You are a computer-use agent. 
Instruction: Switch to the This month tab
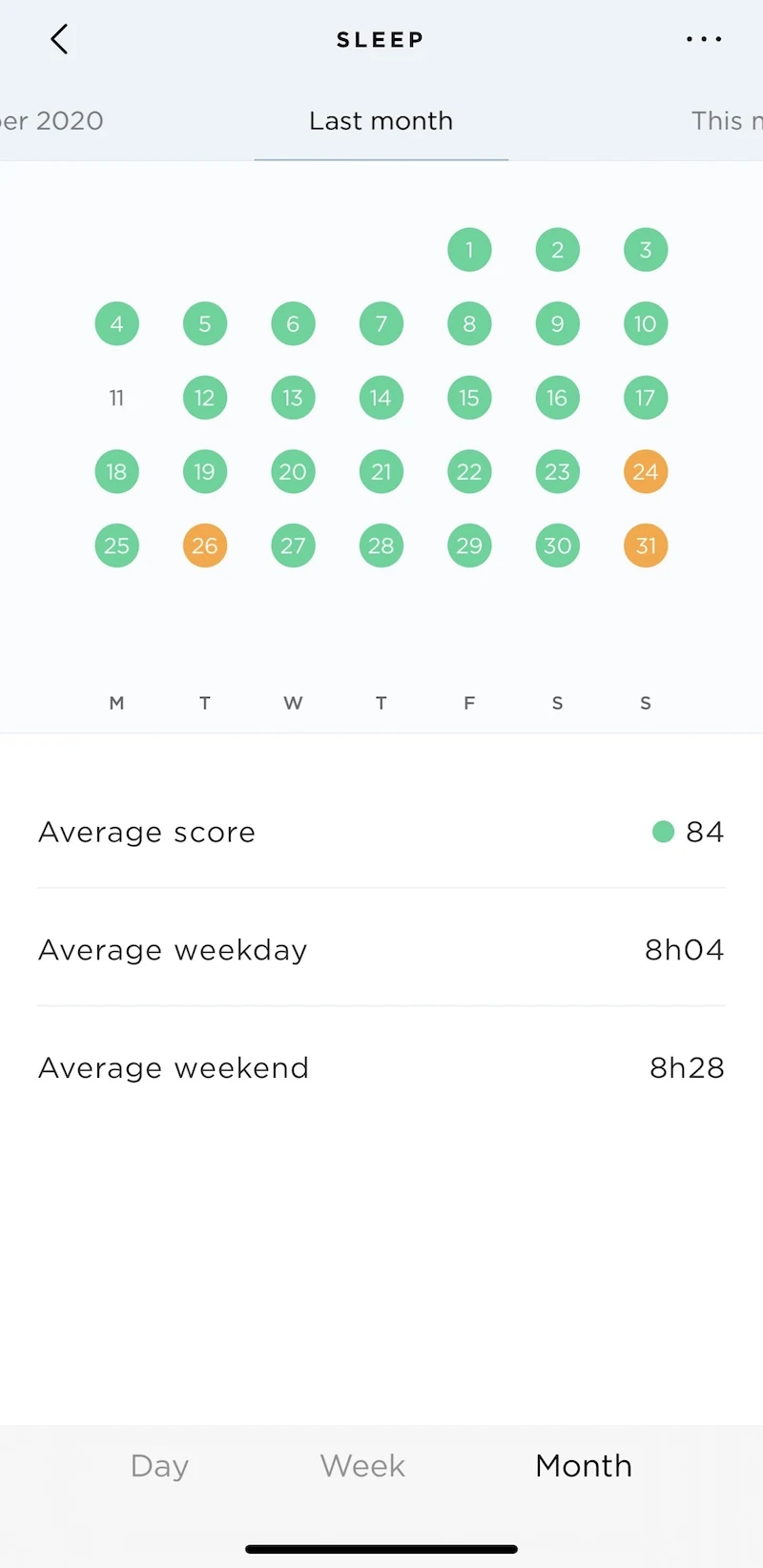pyautogui.click(x=727, y=120)
